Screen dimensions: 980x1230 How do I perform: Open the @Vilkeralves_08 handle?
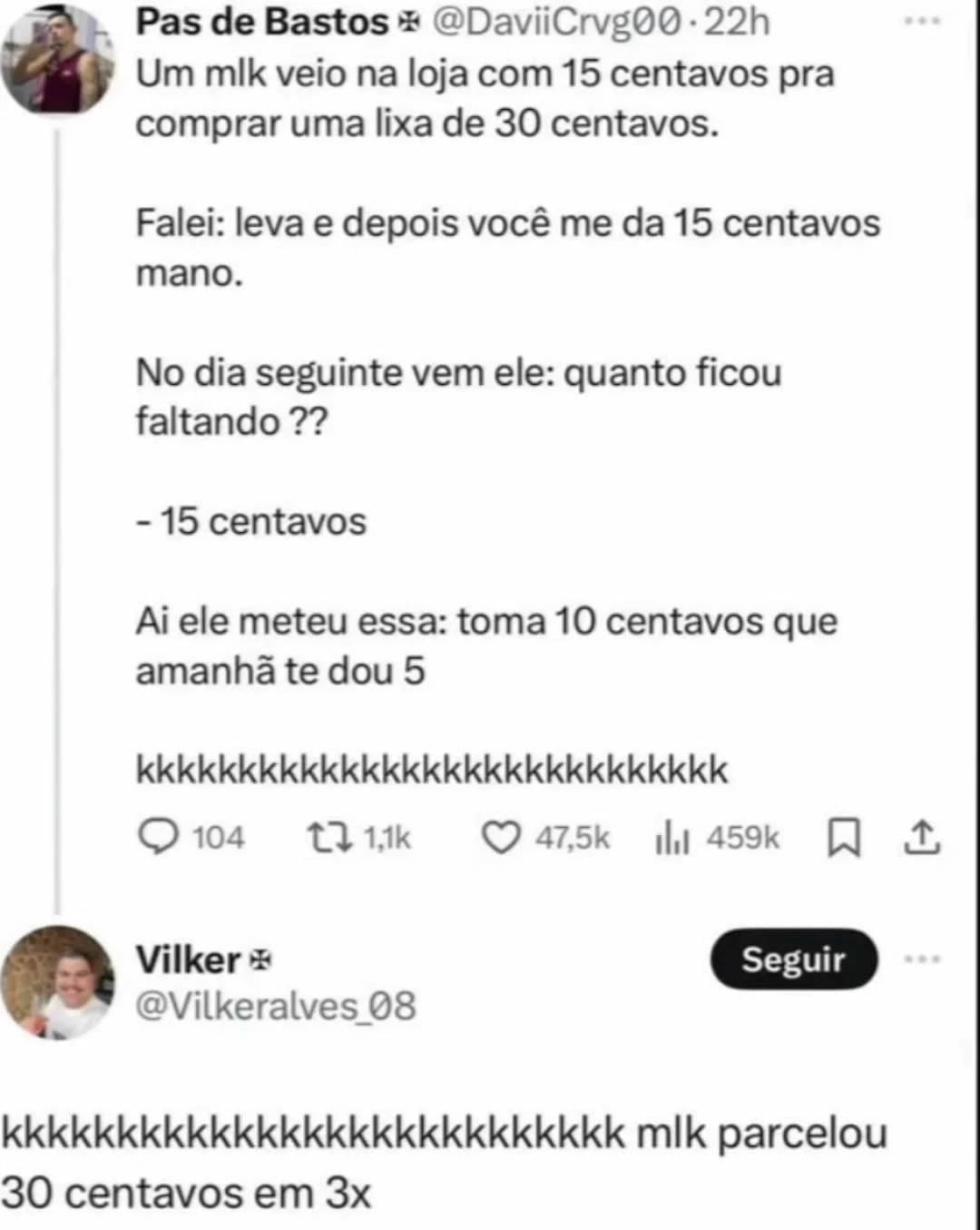point(275,1006)
